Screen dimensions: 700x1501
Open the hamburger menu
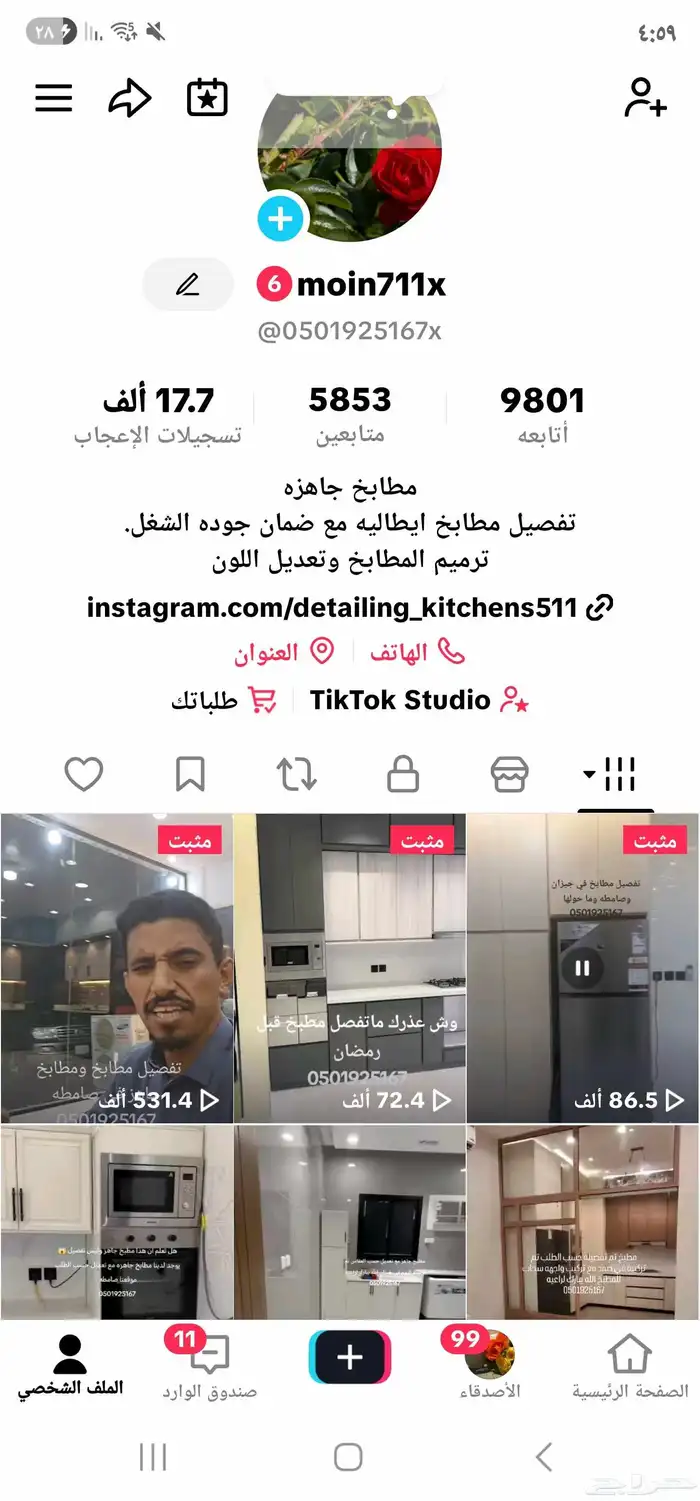coord(54,98)
